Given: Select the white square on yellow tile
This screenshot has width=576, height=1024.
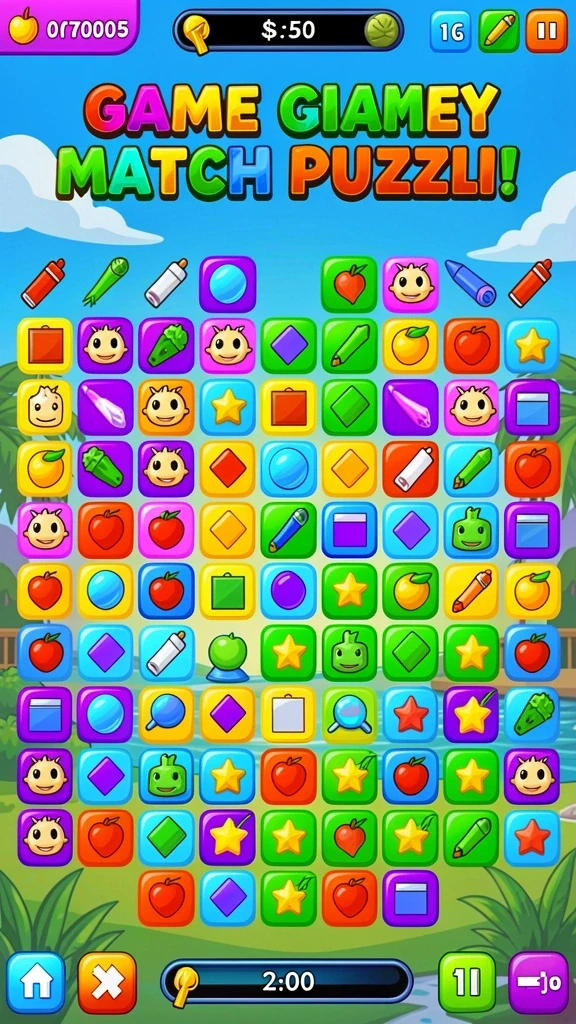Looking at the screenshot, I should (x=289, y=714).
